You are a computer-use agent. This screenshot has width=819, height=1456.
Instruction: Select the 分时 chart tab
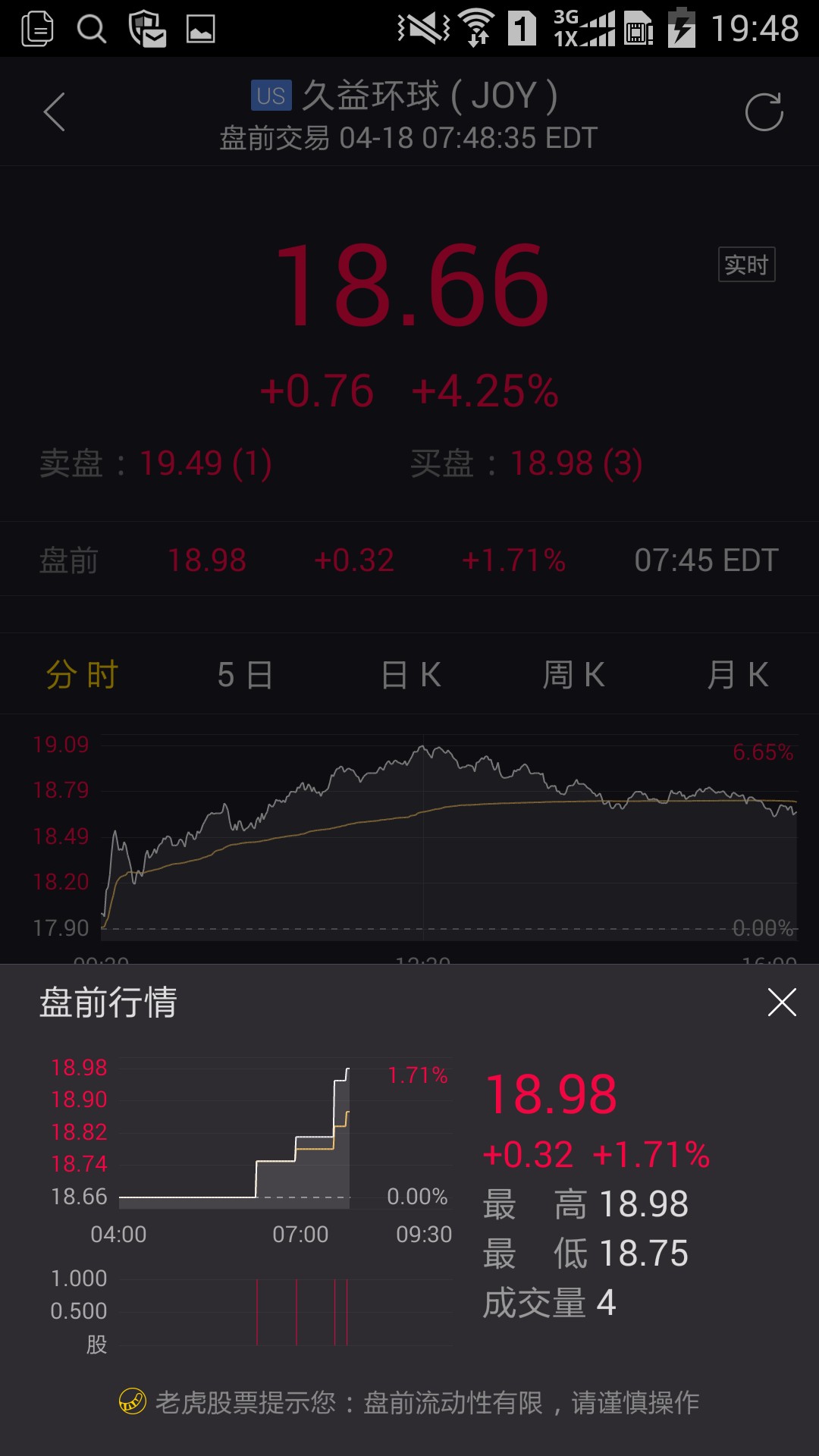82,674
